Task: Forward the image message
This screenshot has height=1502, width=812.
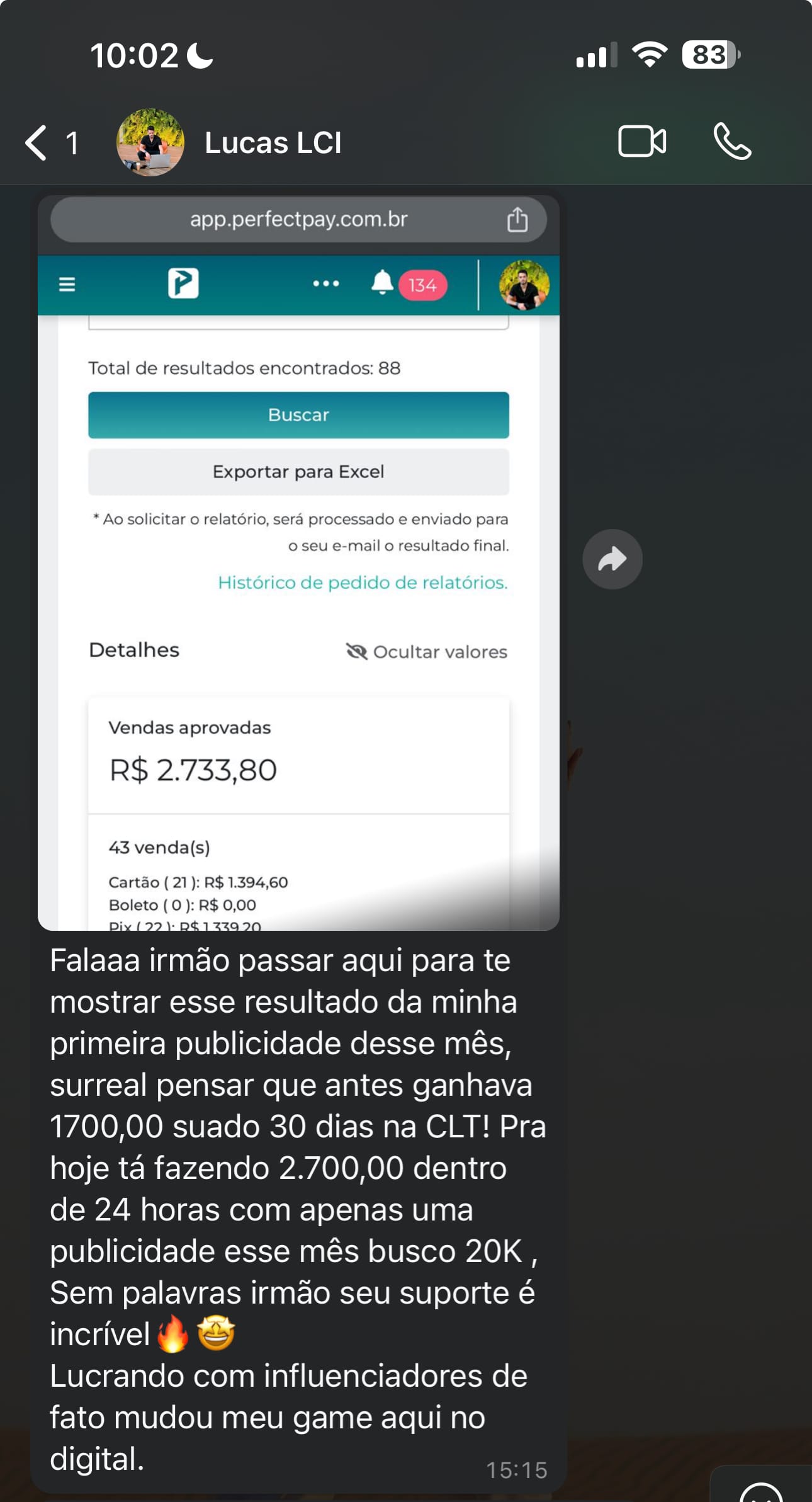Action: [x=612, y=559]
